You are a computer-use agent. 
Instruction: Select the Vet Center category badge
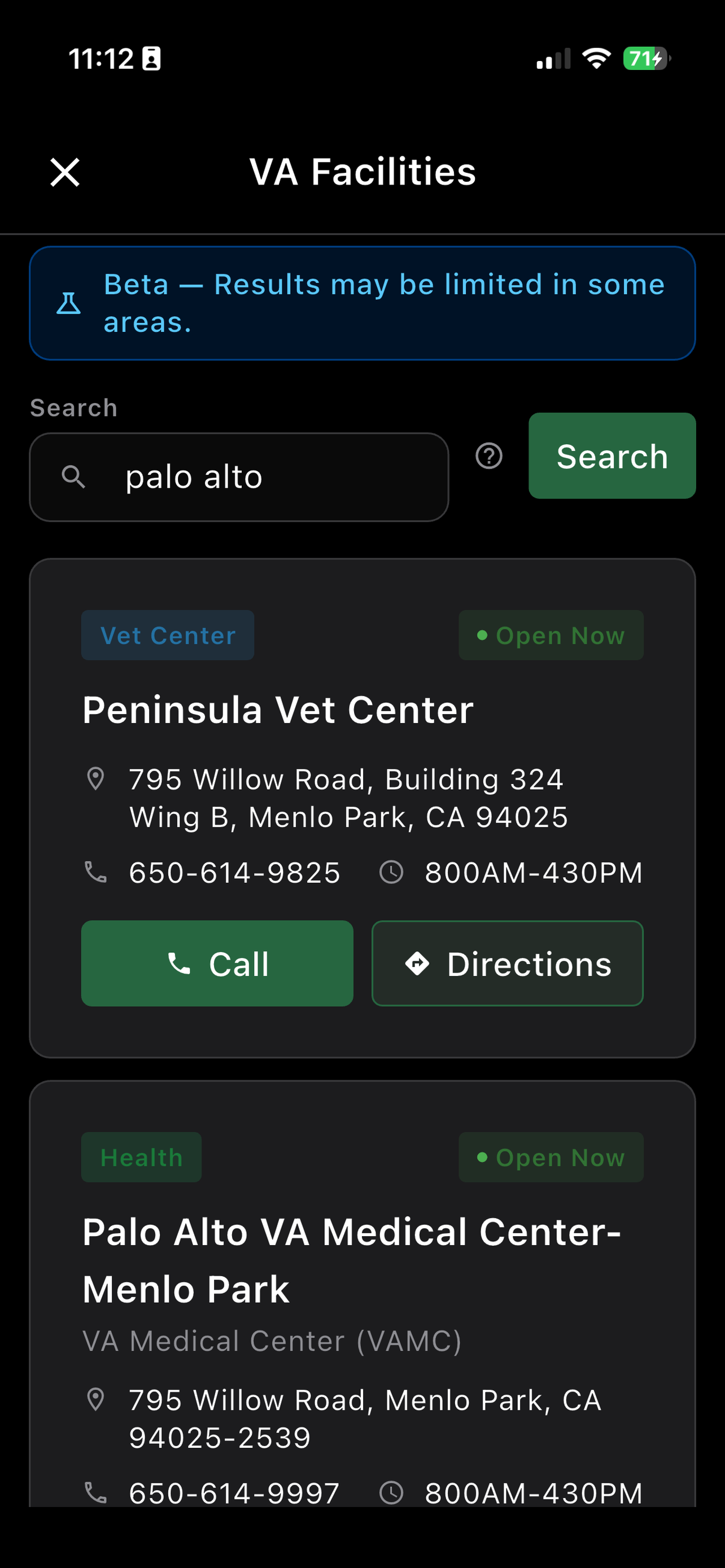[x=167, y=635]
